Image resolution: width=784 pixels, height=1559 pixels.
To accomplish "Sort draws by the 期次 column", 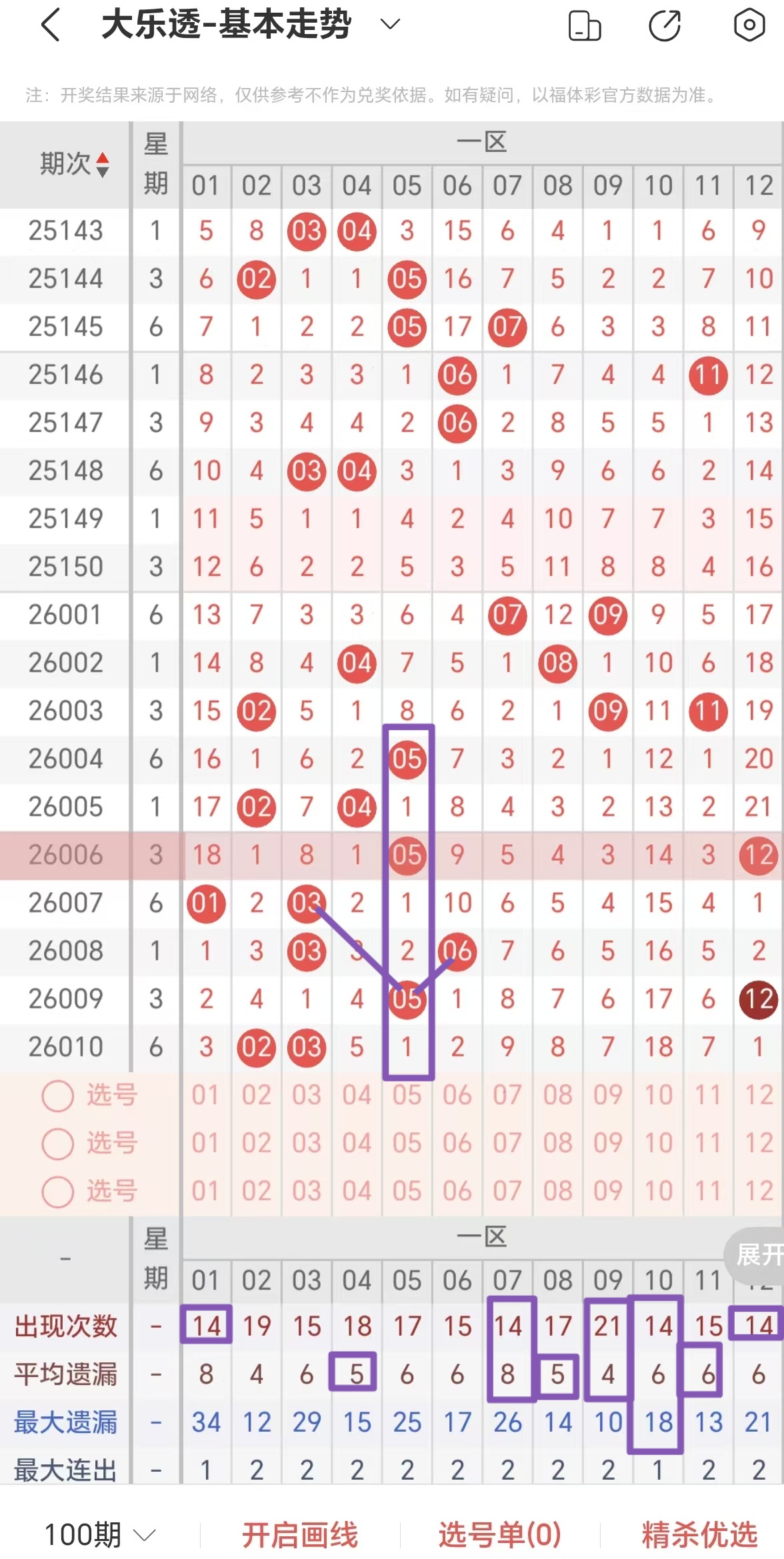I will click(73, 164).
